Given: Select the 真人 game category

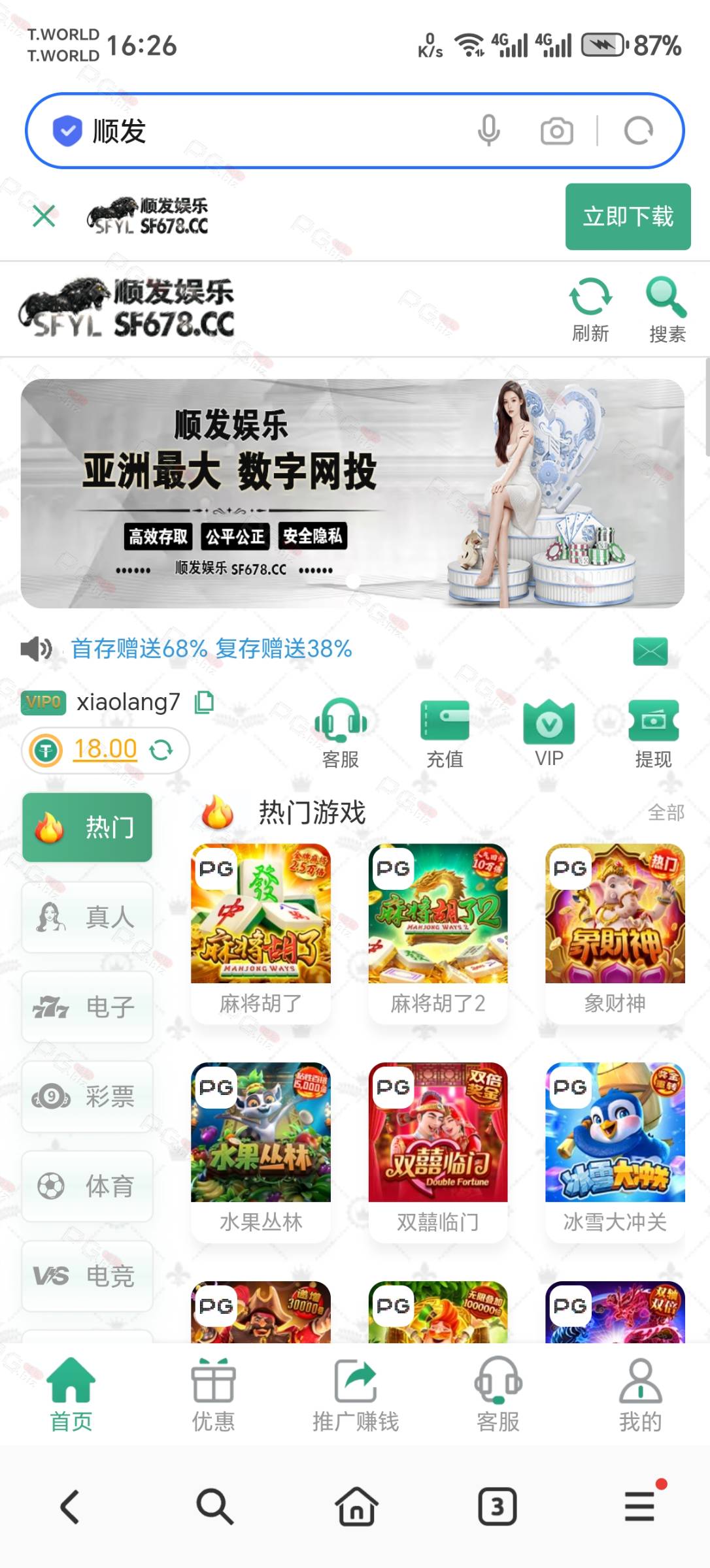Looking at the screenshot, I should click(x=87, y=917).
